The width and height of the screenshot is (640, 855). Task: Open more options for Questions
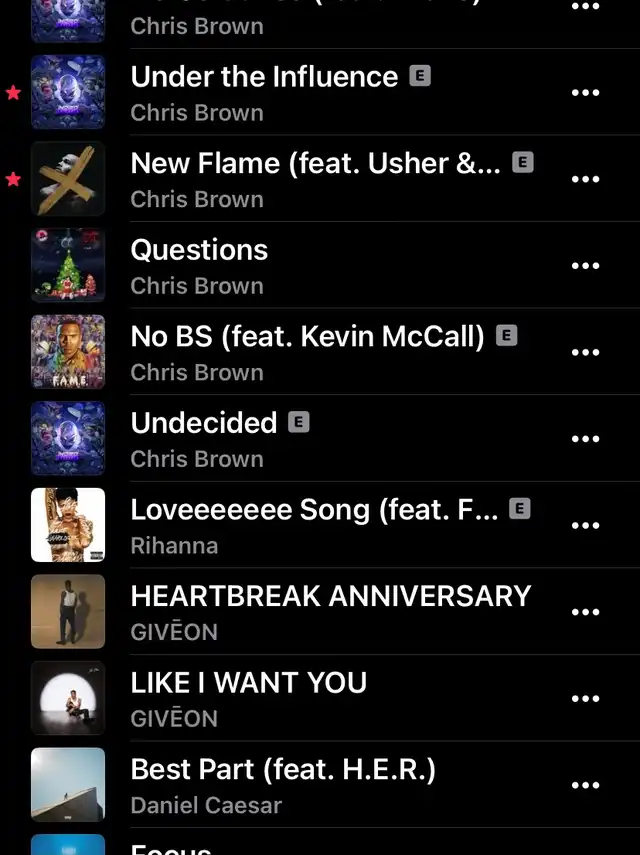[x=585, y=266]
